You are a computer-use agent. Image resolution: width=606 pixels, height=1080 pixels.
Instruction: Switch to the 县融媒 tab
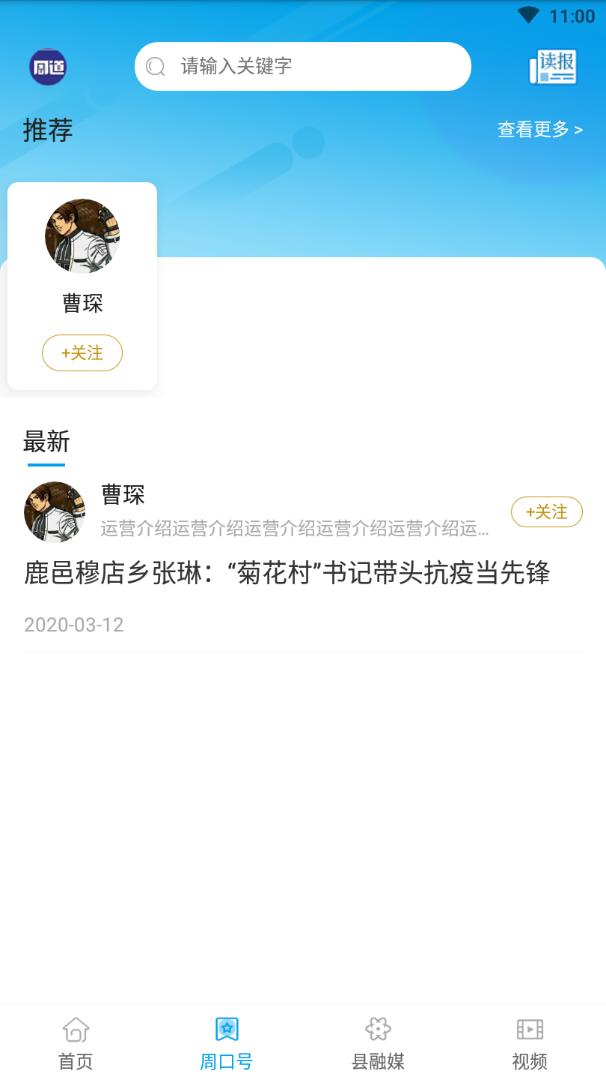click(x=378, y=1043)
